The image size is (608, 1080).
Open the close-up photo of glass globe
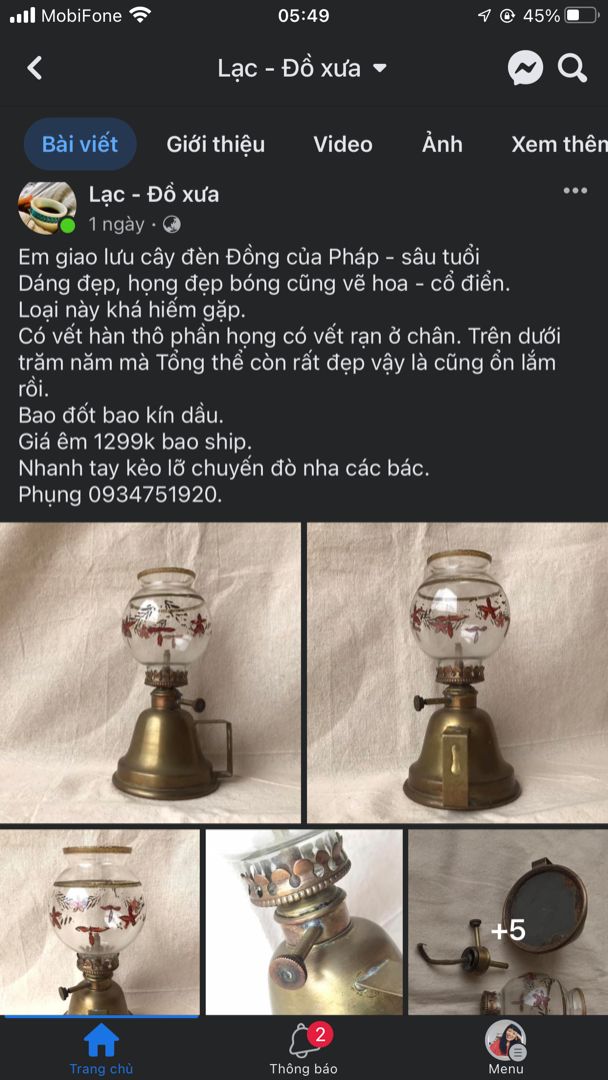point(100,921)
